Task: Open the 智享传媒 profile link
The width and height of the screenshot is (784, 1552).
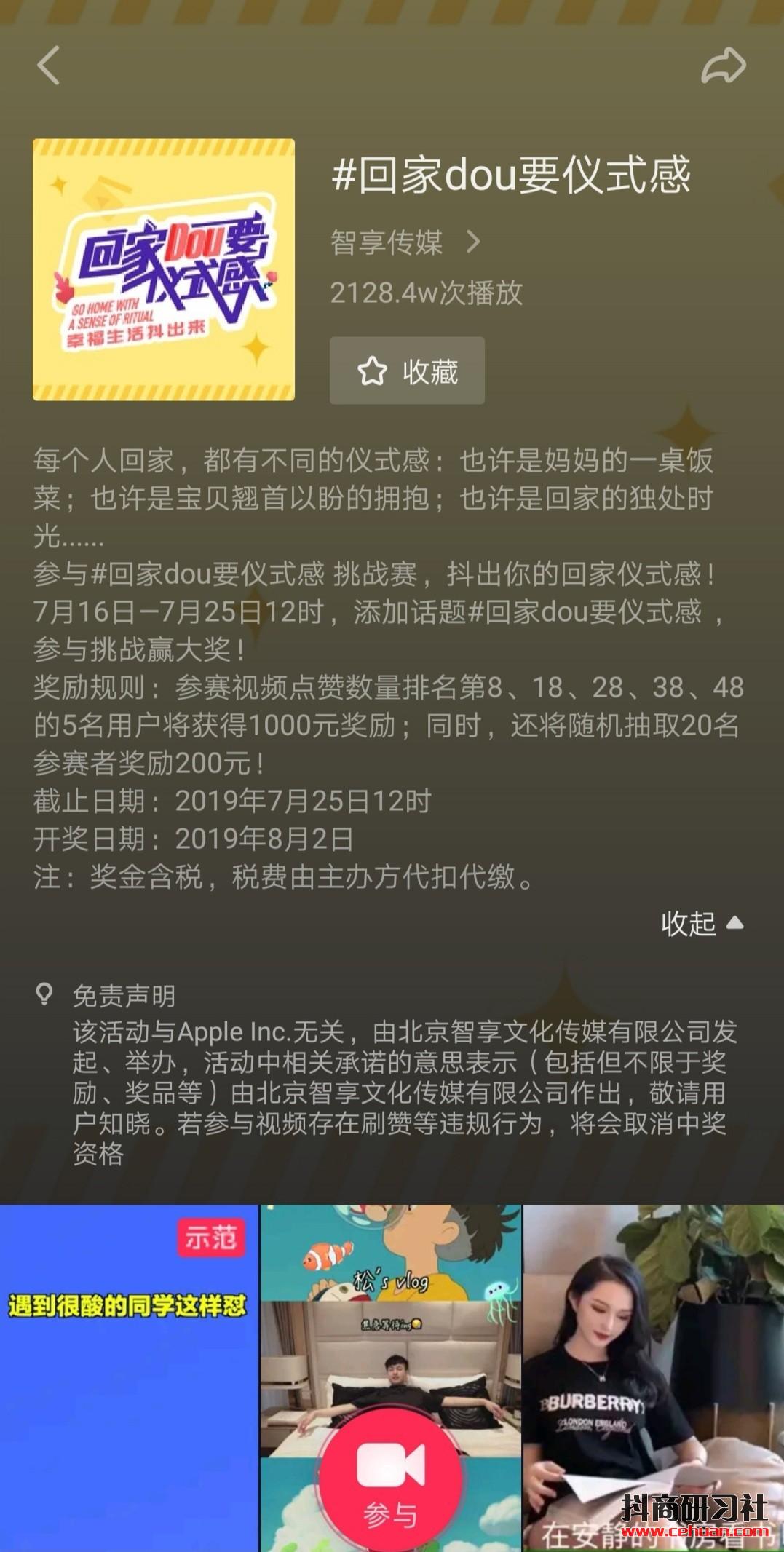Action: (x=405, y=242)
